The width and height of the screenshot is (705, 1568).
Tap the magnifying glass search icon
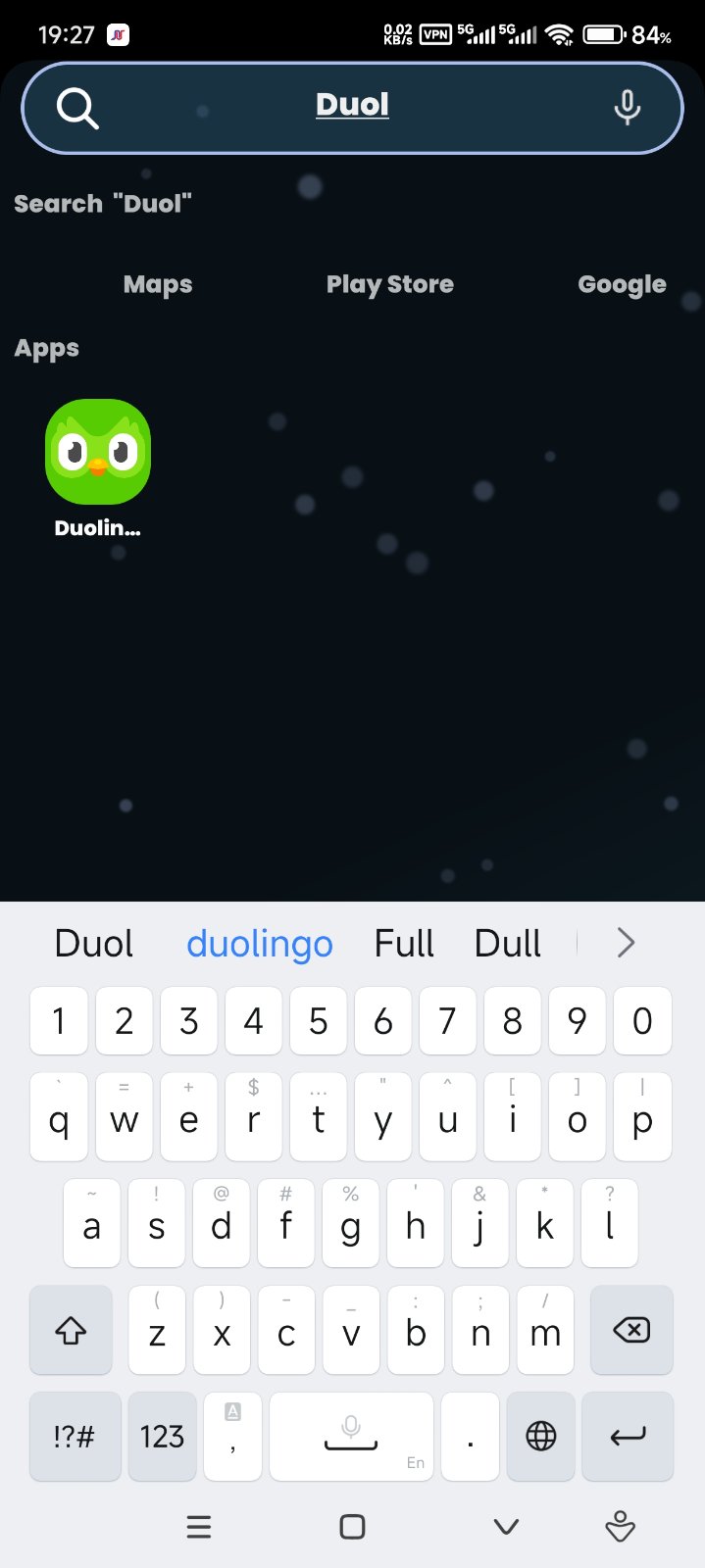click(77, 108)
